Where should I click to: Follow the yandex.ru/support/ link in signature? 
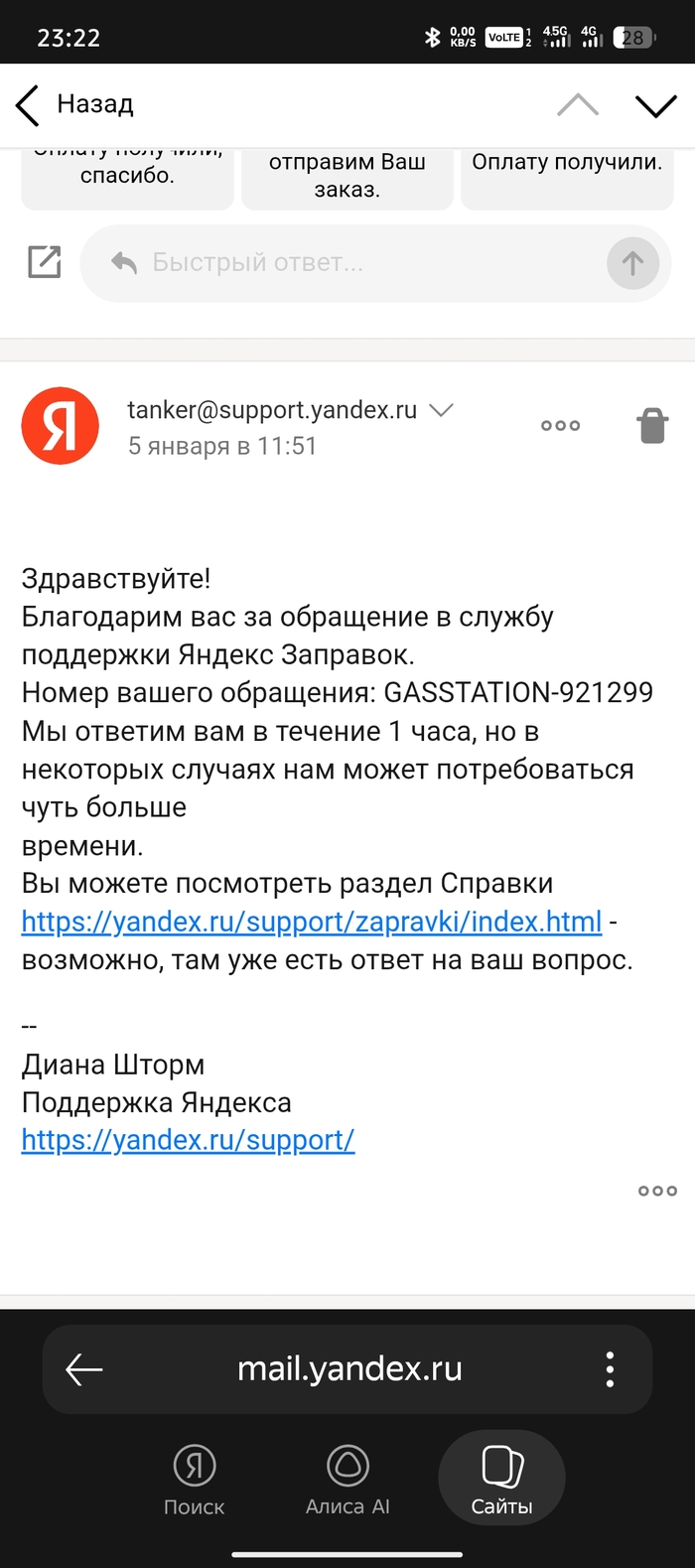(188, 1140)
